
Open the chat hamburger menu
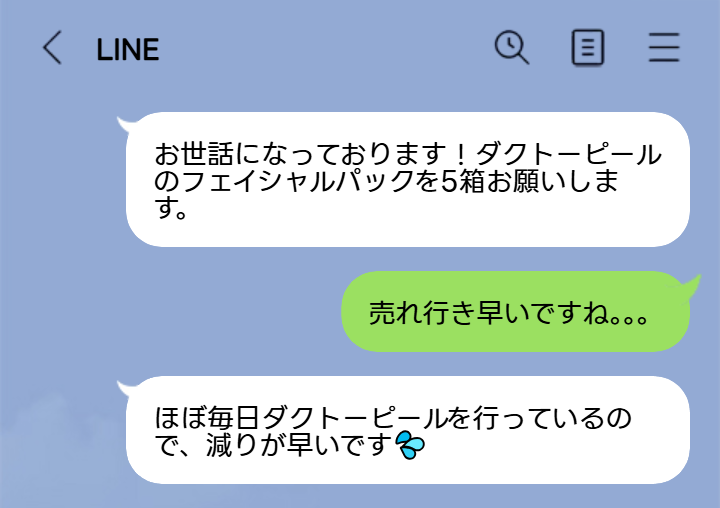click(x=664, y=48)
